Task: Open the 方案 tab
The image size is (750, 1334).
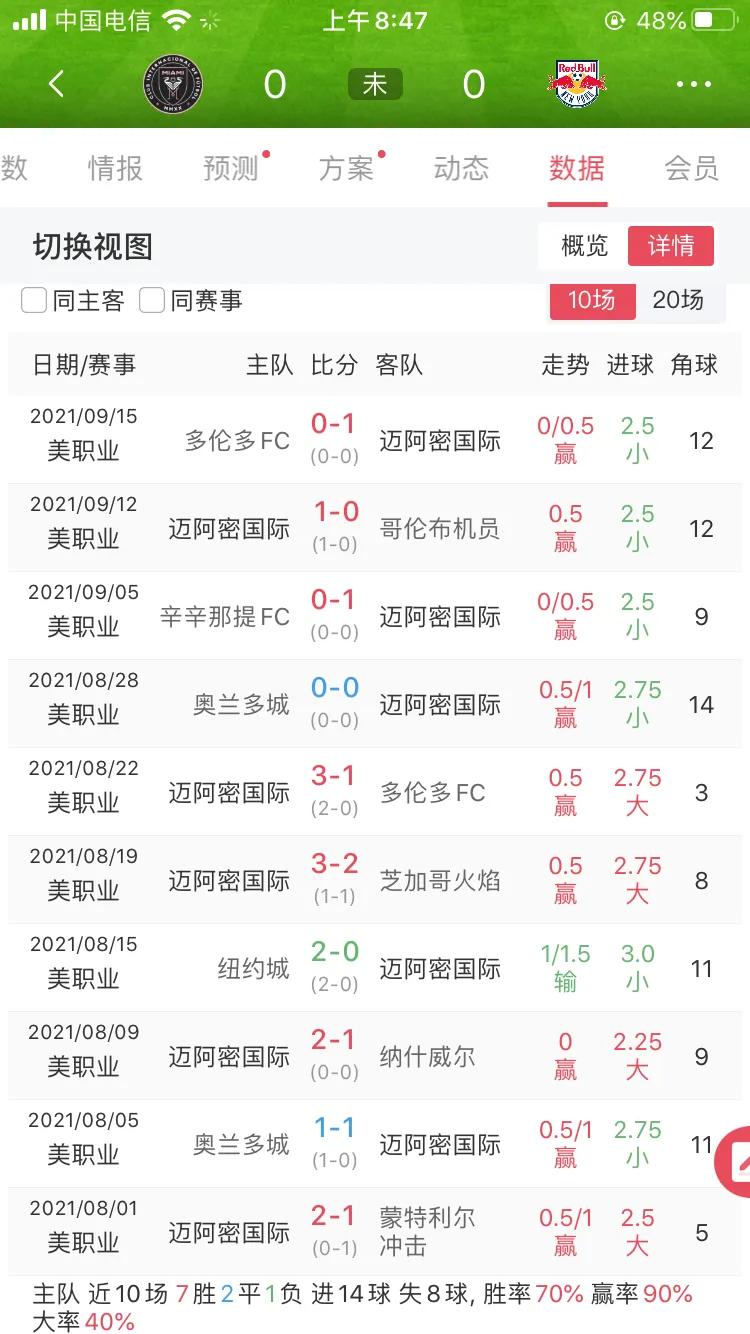Action: tap(347, 170)
